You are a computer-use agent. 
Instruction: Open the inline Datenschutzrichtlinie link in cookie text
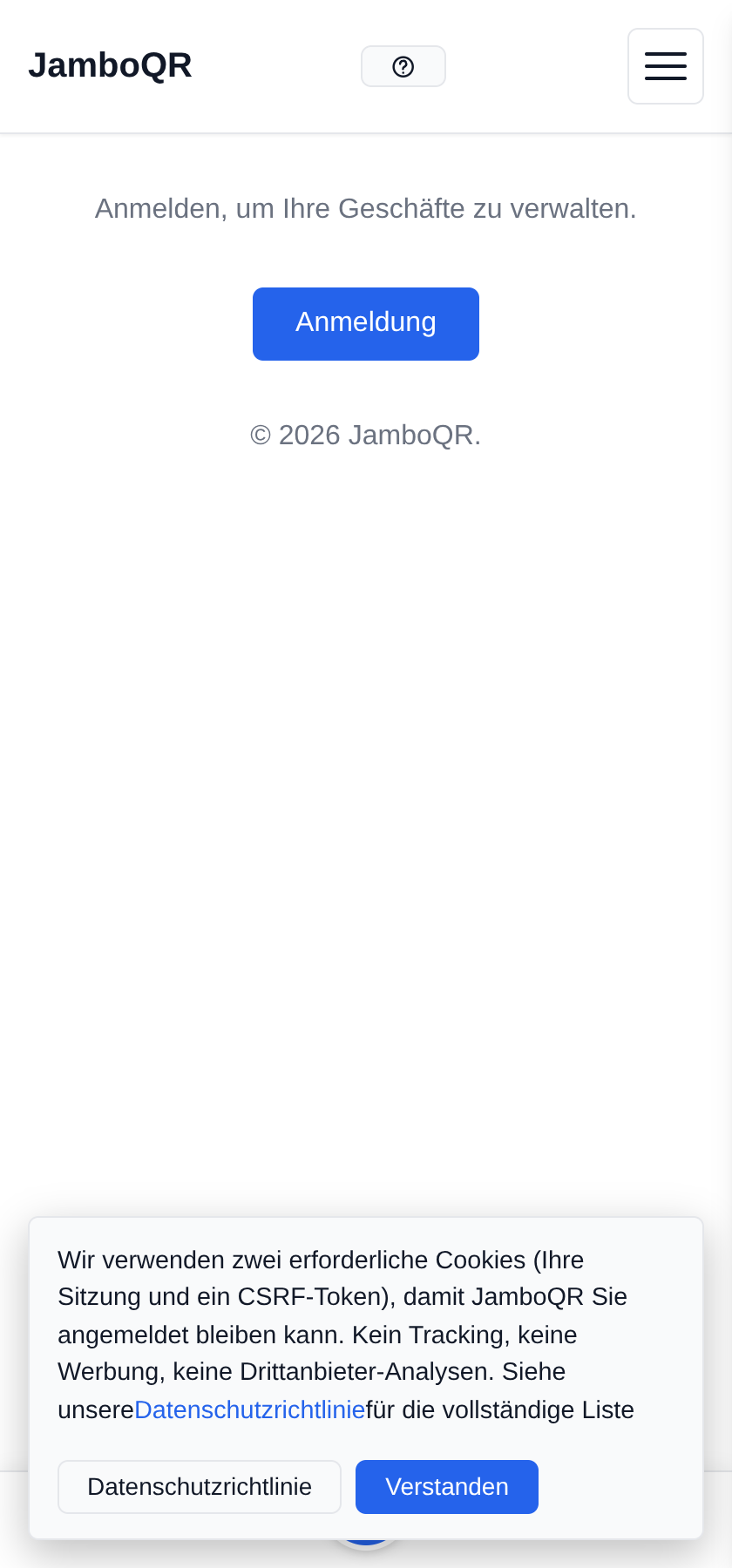click(249, 1409)
